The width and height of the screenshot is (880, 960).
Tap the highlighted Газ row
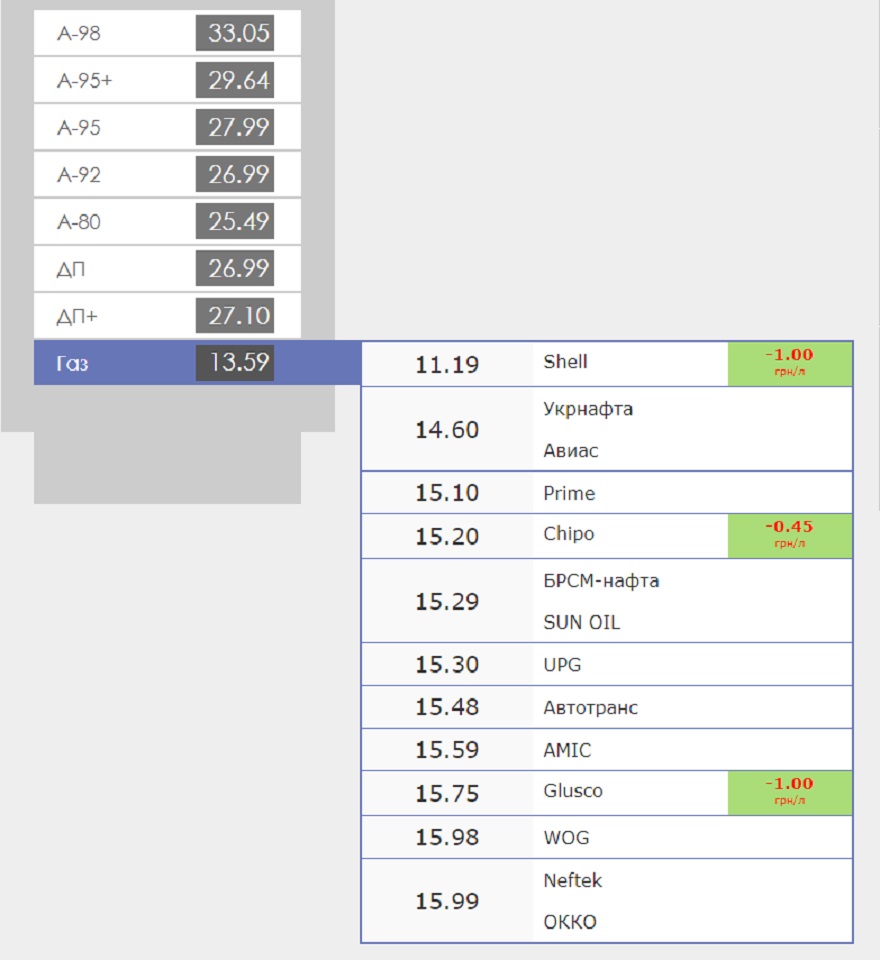coord(166,363)
